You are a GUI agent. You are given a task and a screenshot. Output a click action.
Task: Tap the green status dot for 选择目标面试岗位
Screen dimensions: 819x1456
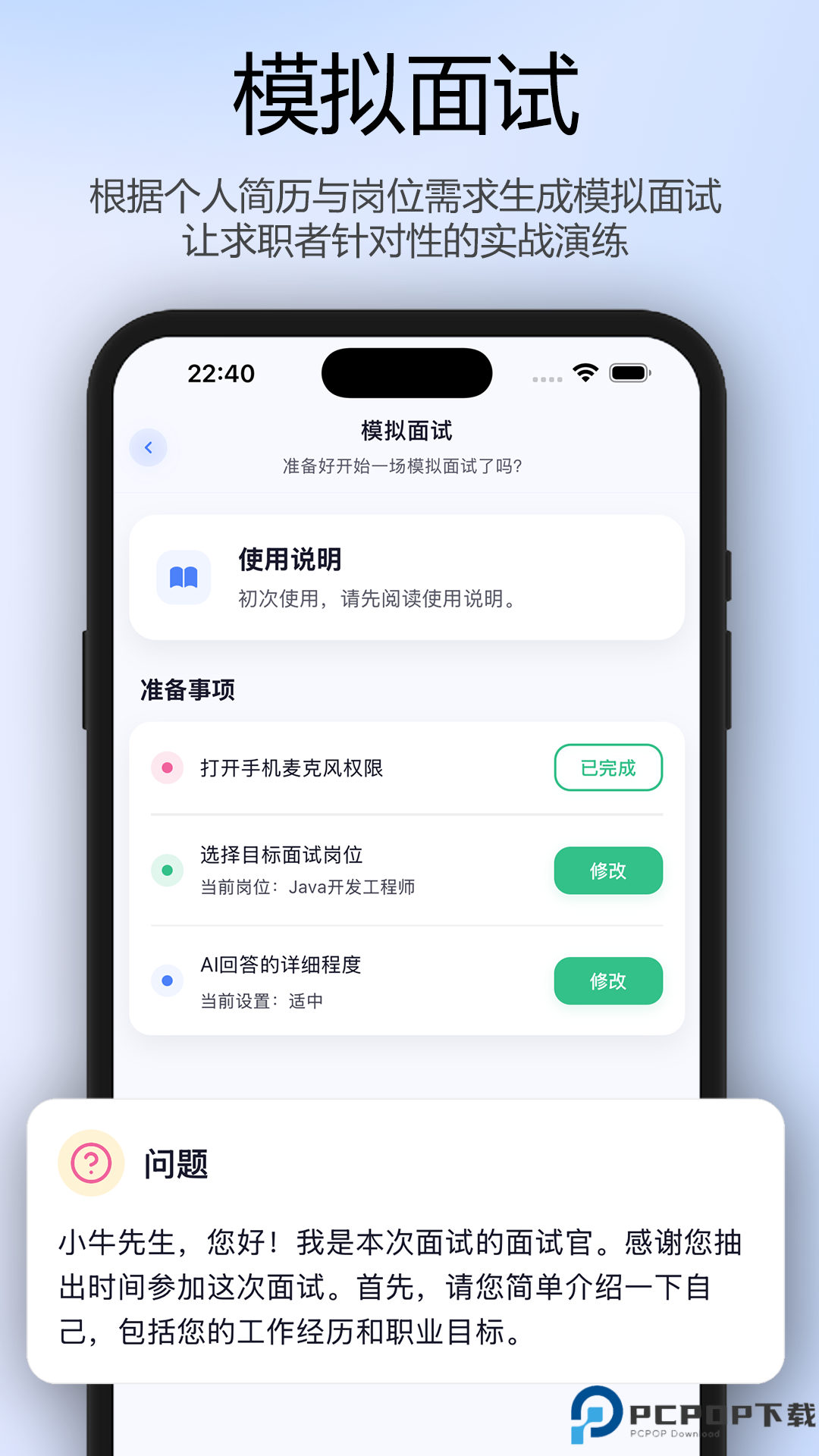(168, 871)
